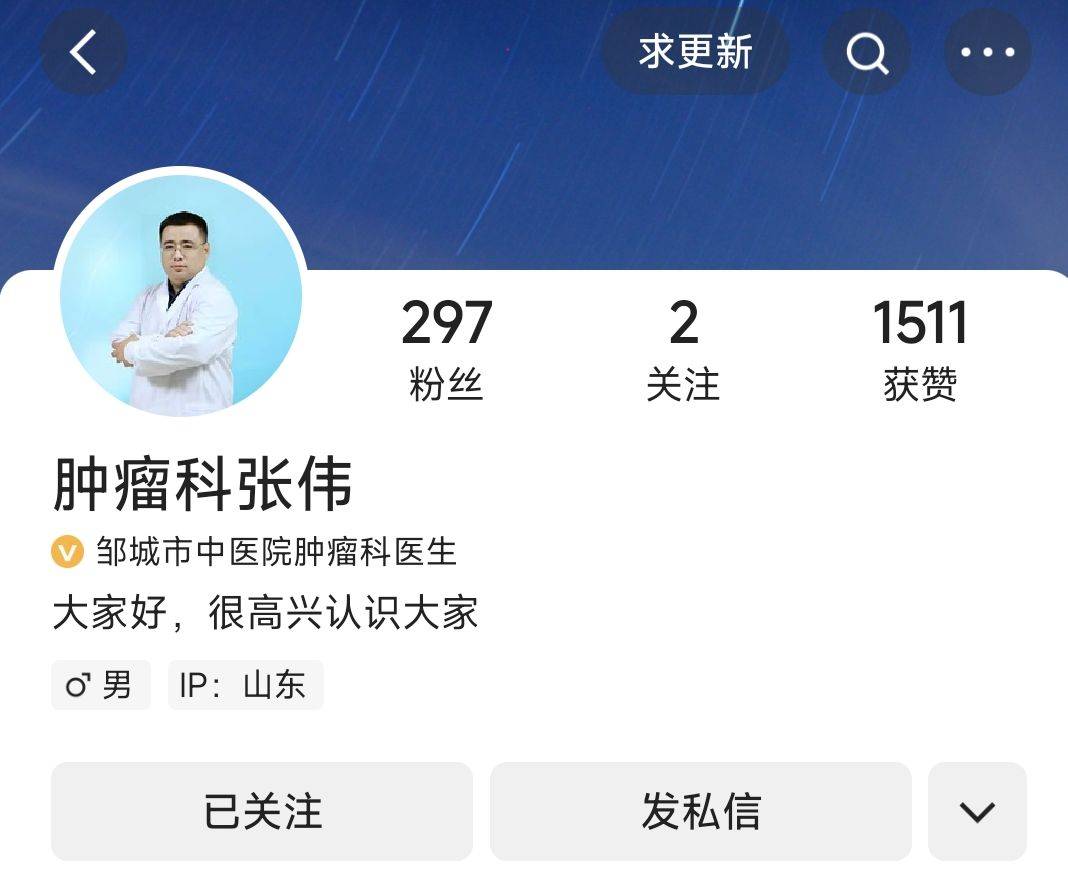Open the 297 粉丝 followers list
Viewport: 1068px width, 886px height.
tap(446, 348)
